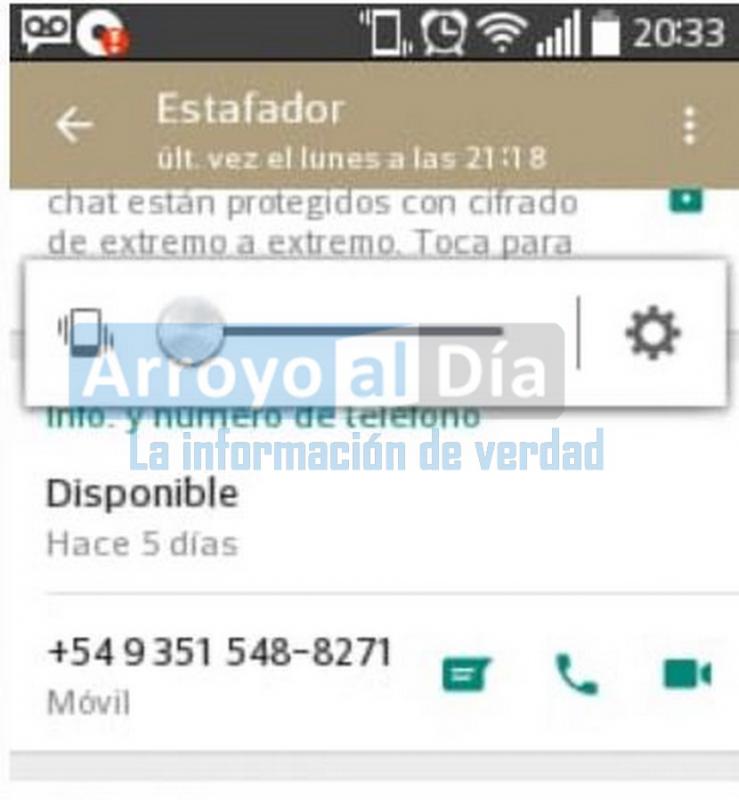The width and height of the screenshot is (739, 800).
Task: Start video call to Estafador
Action: 686,675
